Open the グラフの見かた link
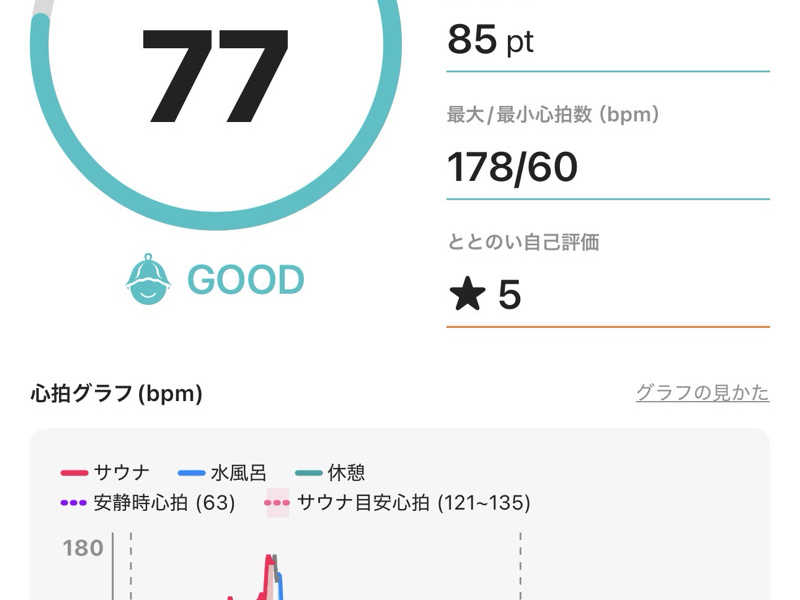 [x=702, y=393]
